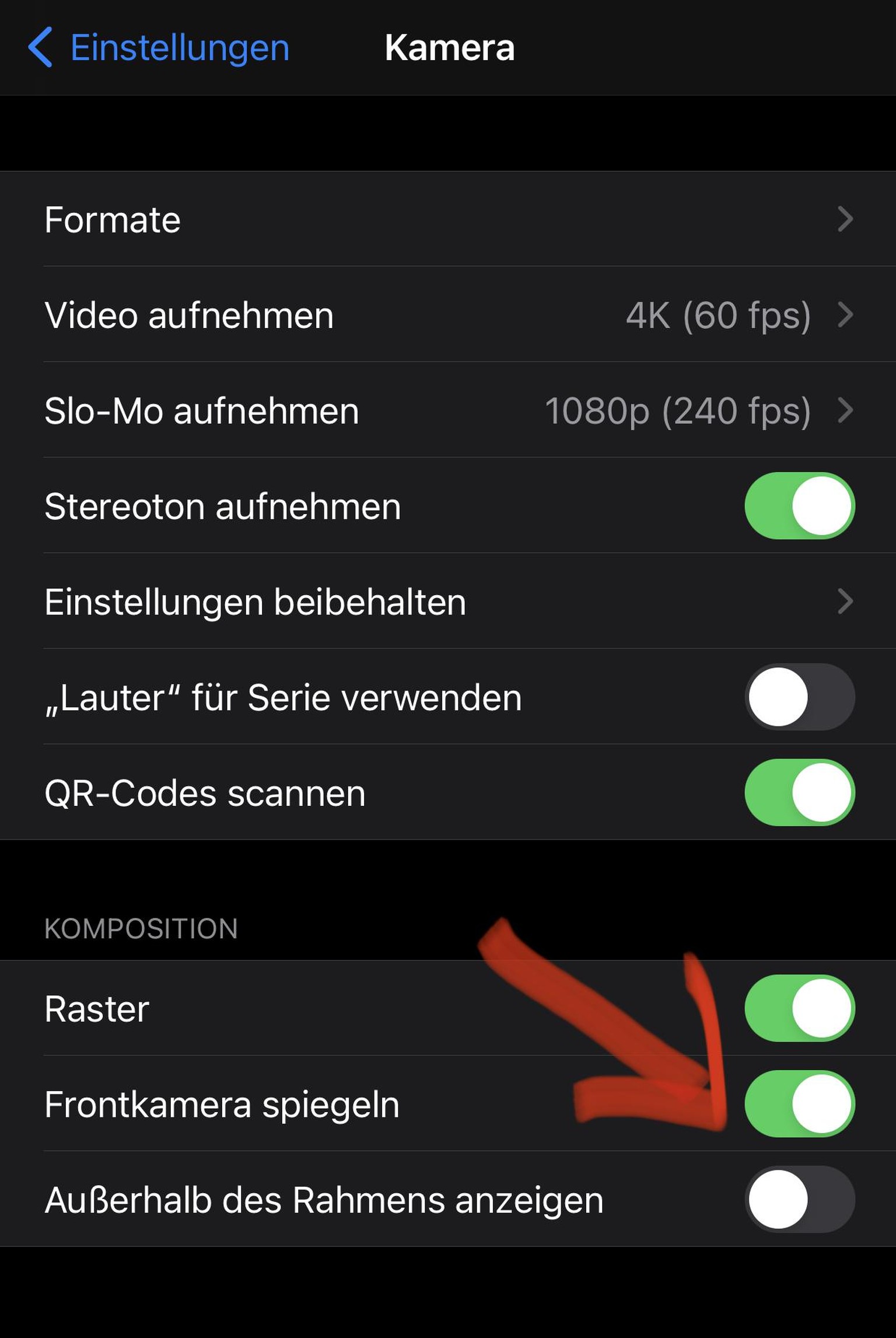Open Video aufnehmen resolution options

[x=448, y=315]
